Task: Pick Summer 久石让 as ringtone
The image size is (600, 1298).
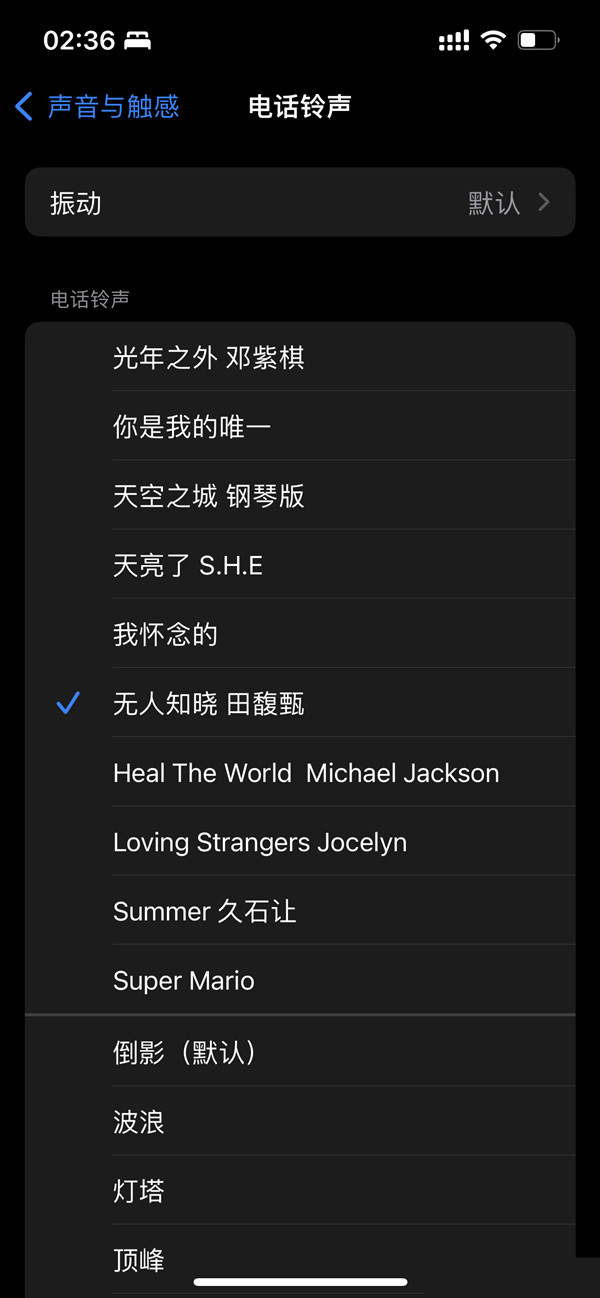Action: [300, 911]
